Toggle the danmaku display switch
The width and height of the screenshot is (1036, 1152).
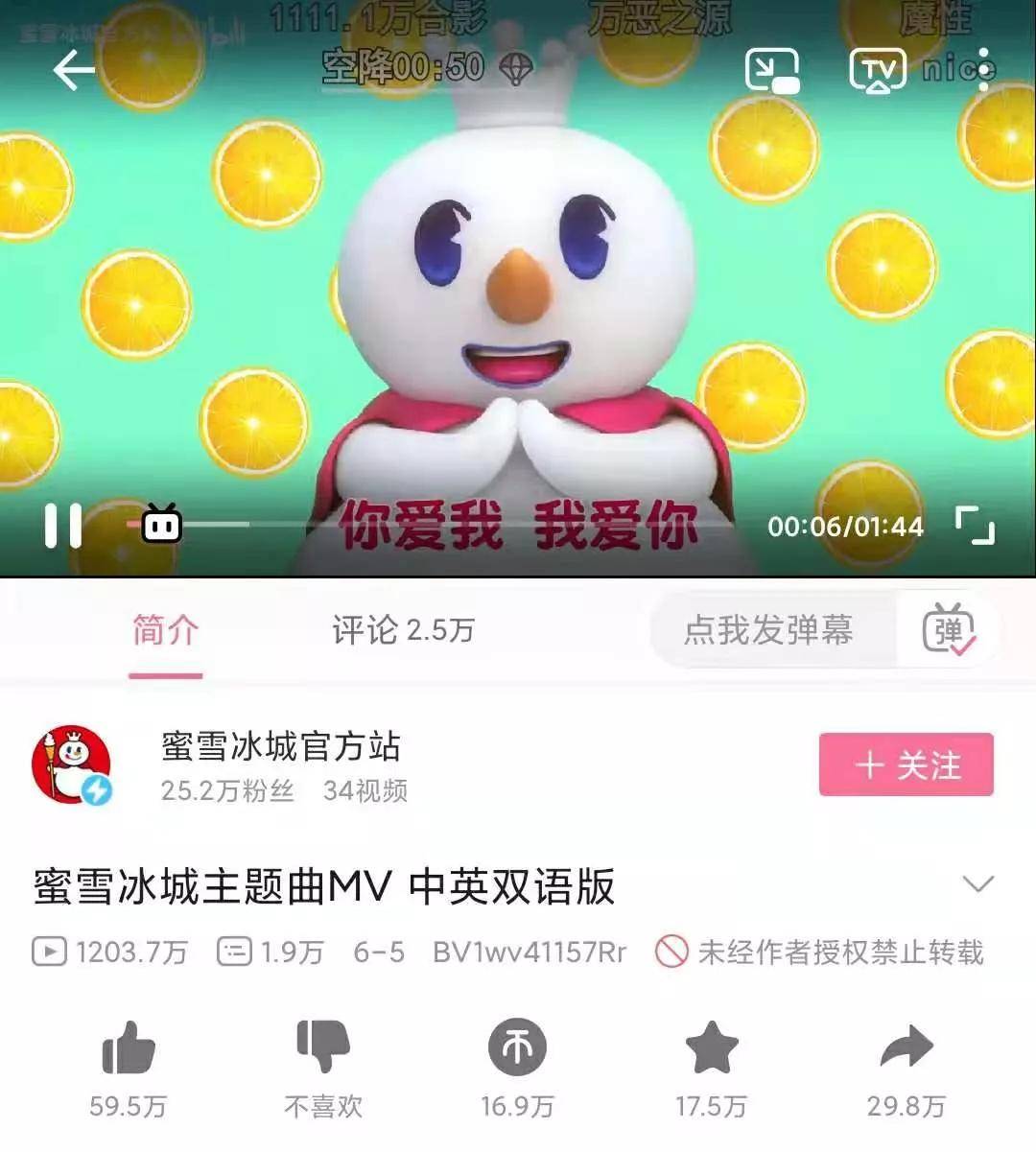tap(948, 630)
